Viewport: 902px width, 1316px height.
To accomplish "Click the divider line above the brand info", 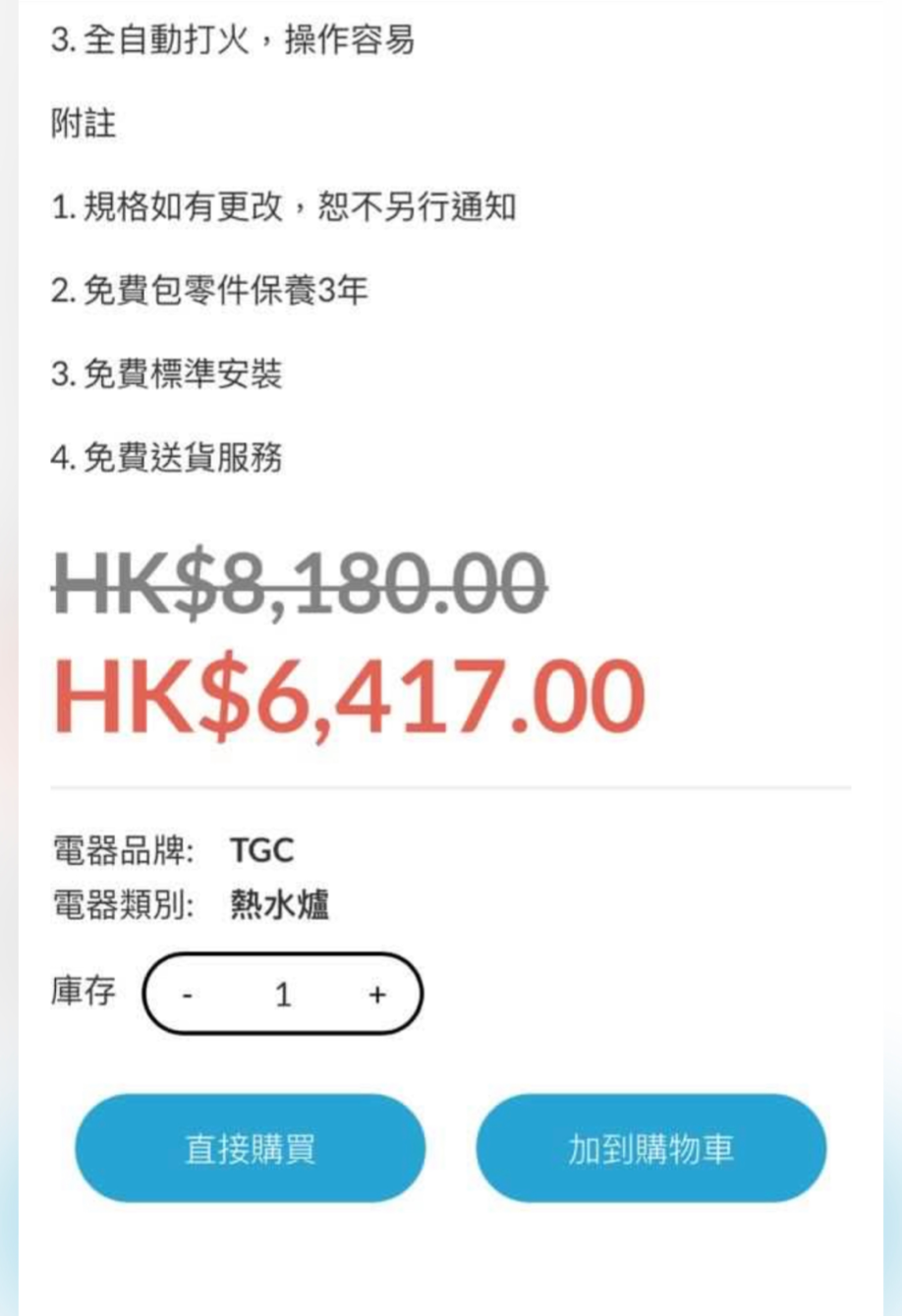I will click(451, 784).
